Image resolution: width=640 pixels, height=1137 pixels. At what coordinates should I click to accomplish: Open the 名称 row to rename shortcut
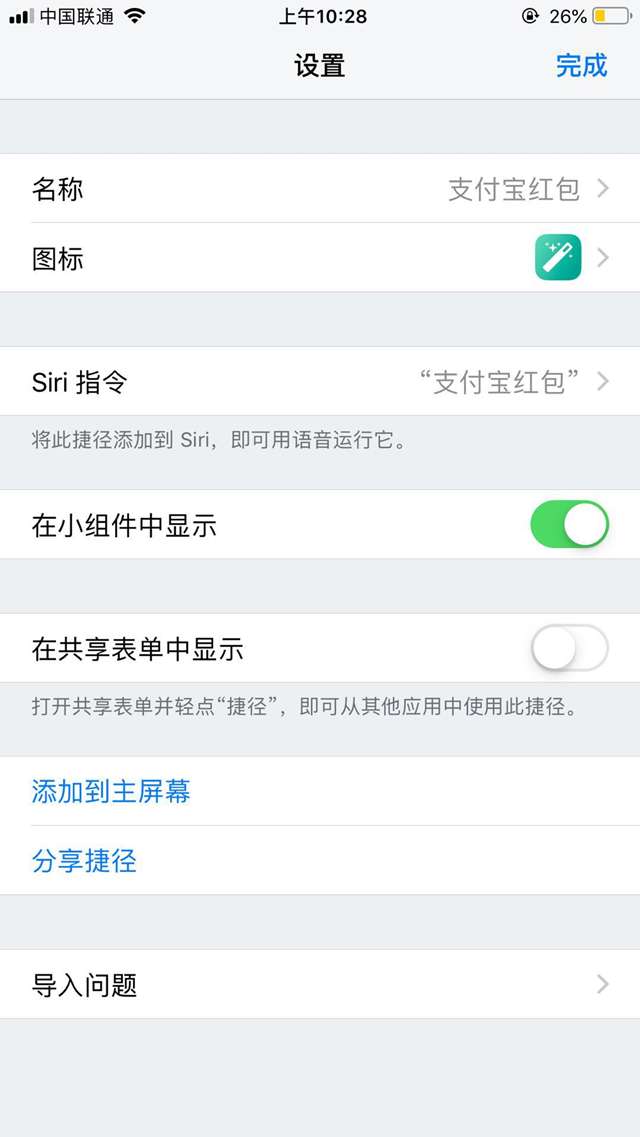pyautogui.click(x=320, y=189)
